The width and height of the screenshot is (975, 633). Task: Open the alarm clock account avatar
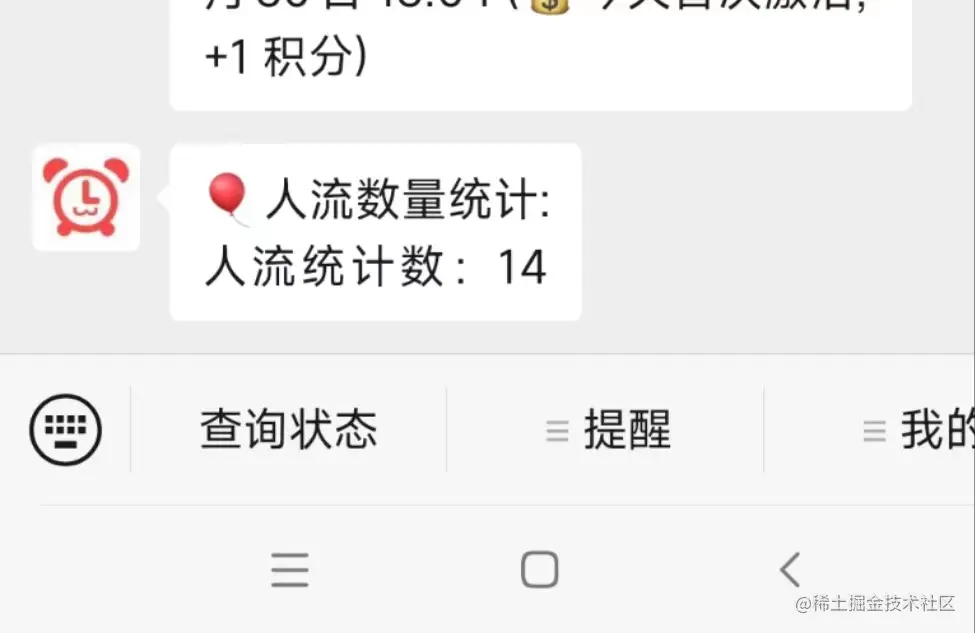(x=86, y=197)
